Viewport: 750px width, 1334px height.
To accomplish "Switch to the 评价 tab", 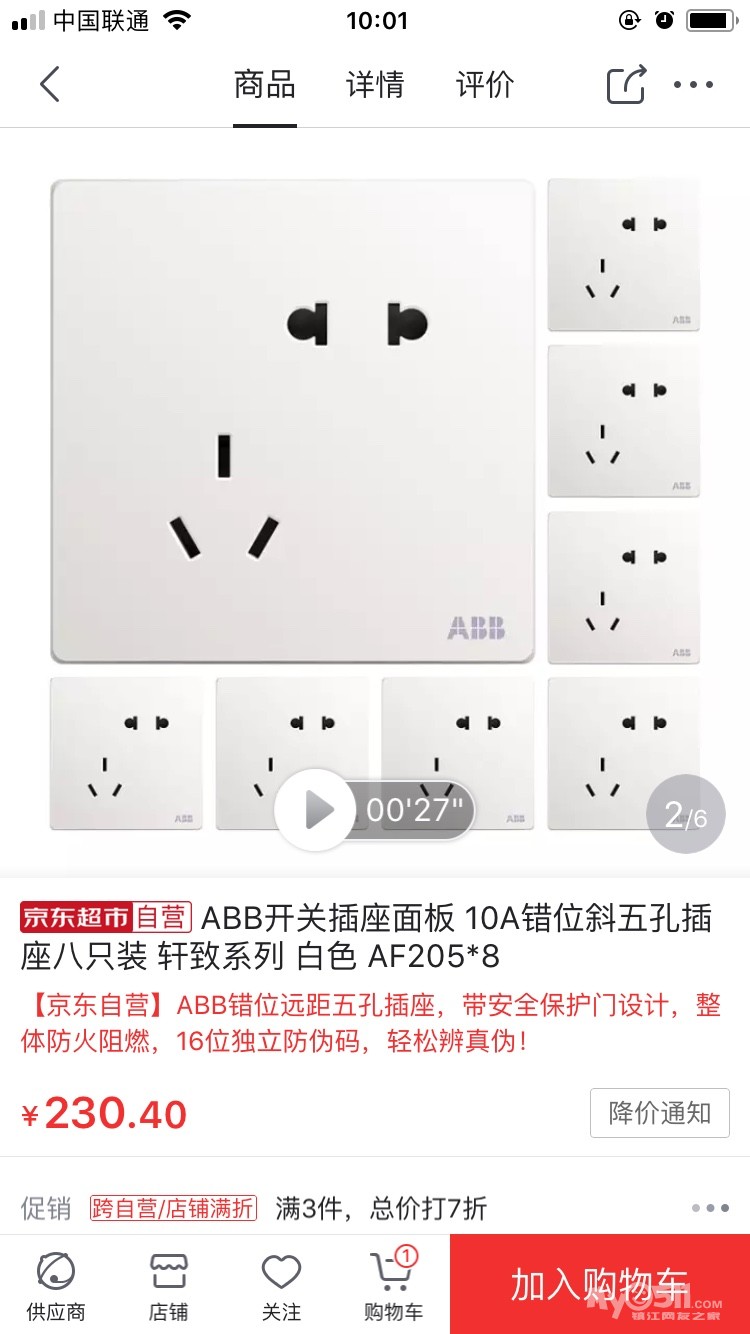I will point(485,85).
